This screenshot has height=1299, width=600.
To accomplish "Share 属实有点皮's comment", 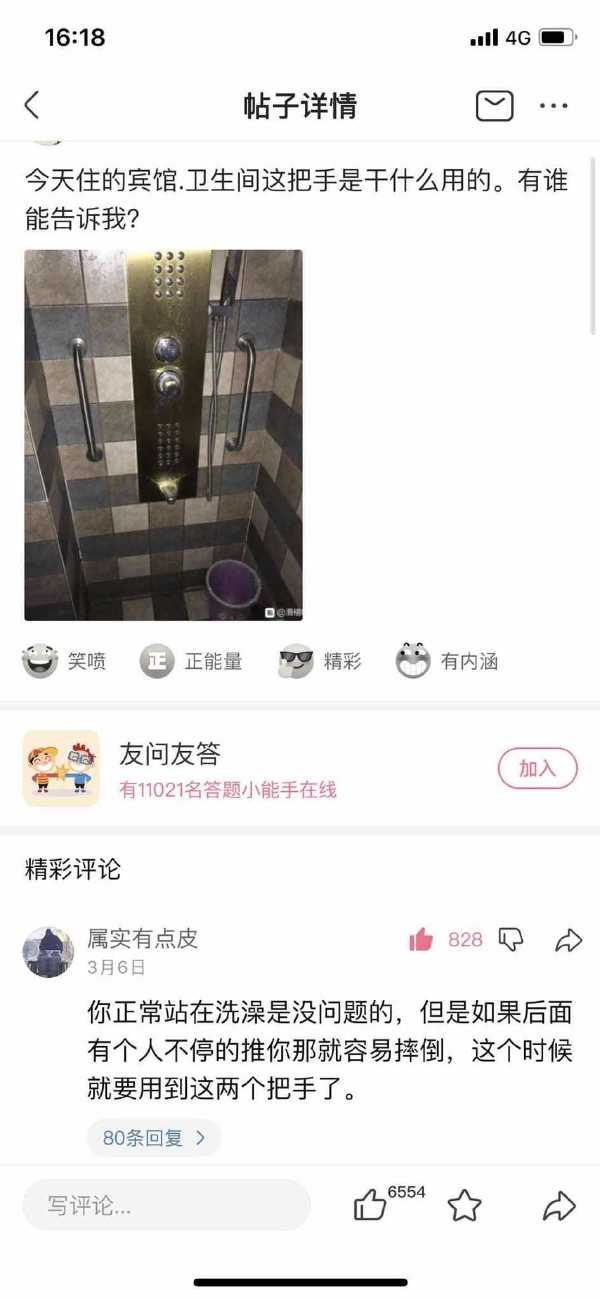I will (x=568, y=939).
